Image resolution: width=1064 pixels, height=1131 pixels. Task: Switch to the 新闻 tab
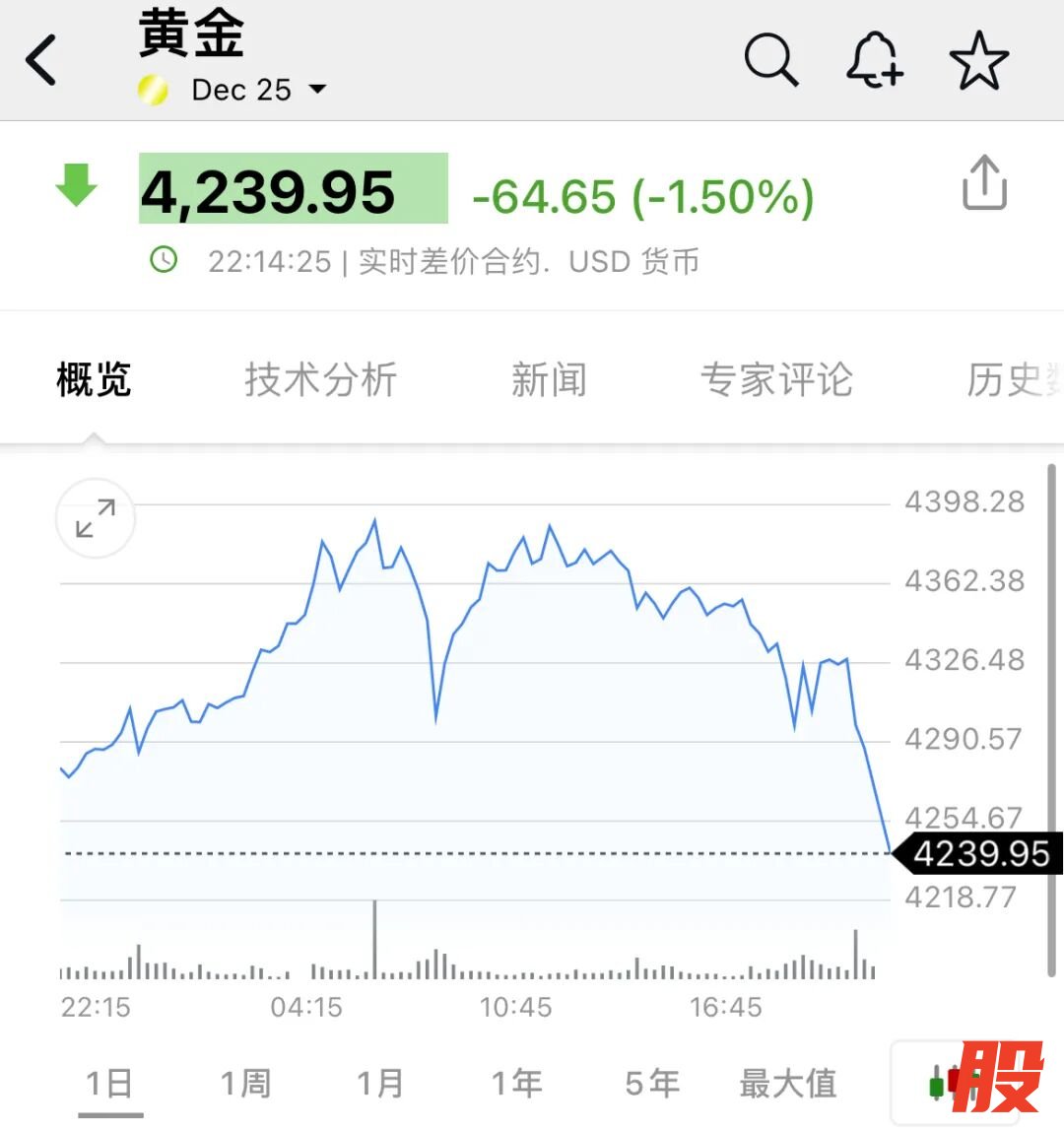click(549, 379)
